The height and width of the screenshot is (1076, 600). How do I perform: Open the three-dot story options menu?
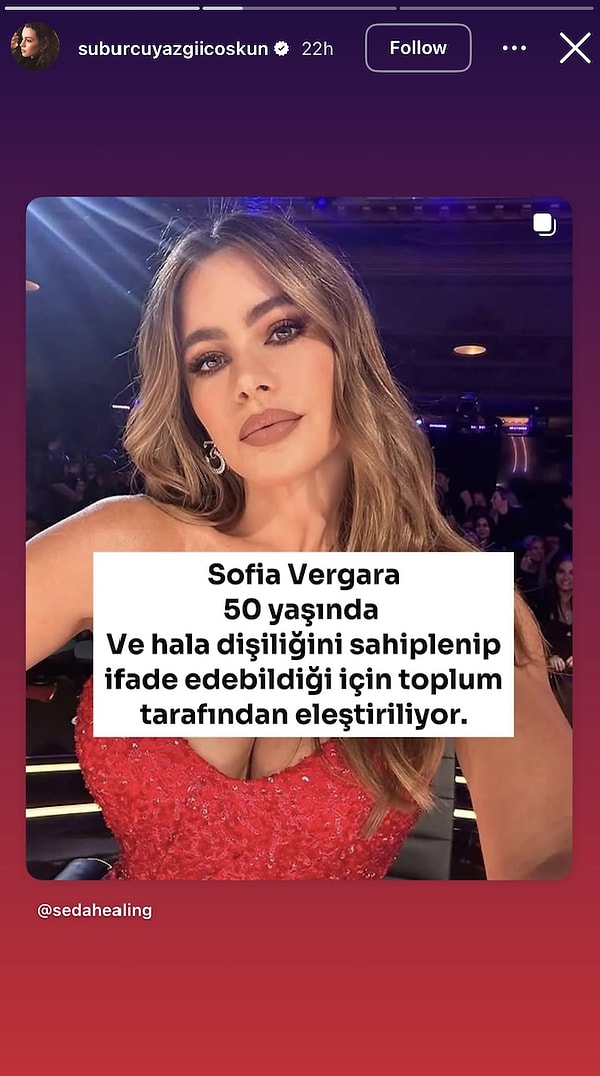[x=514, y=48]
